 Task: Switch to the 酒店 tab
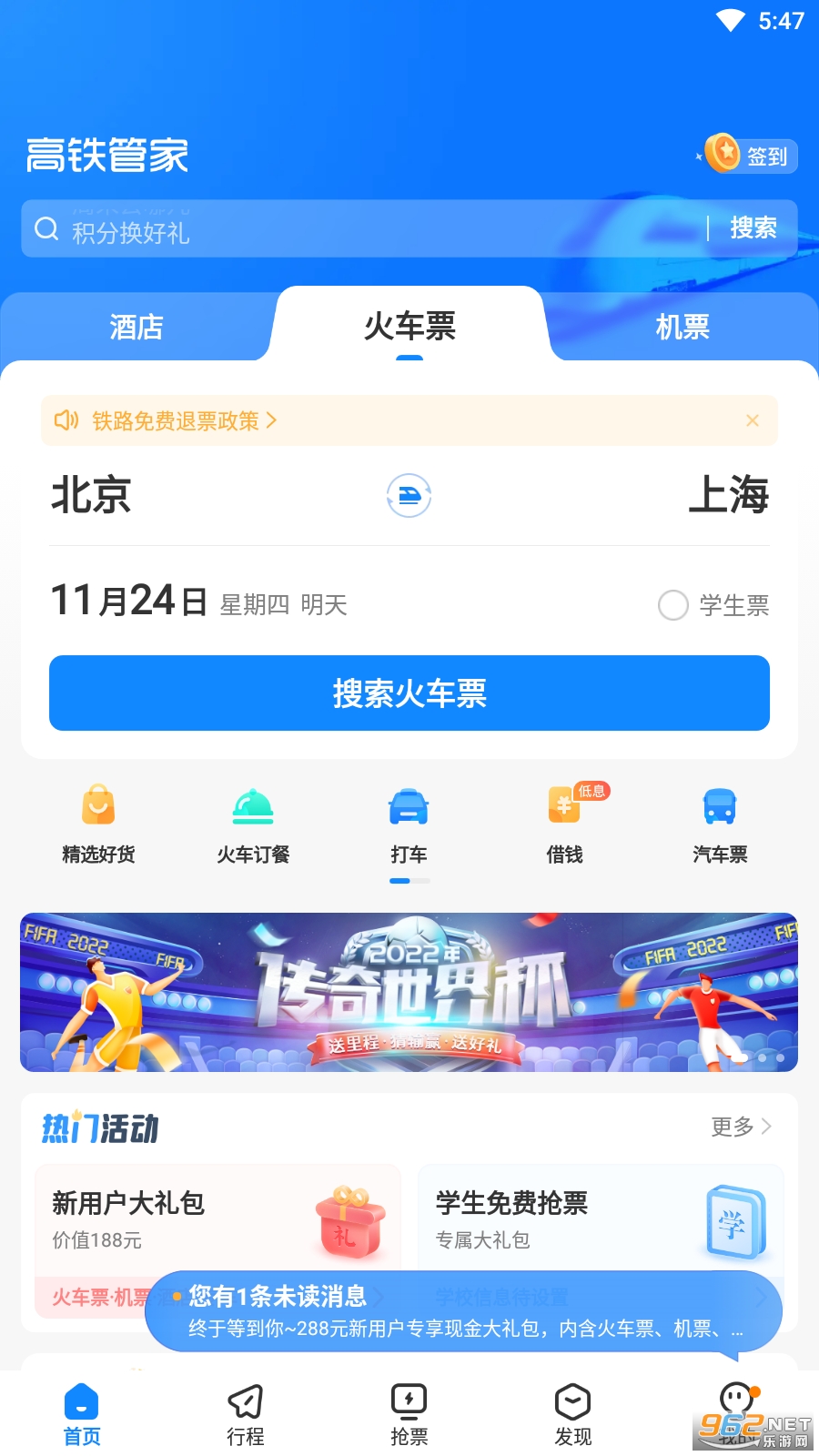pos(136,327)
